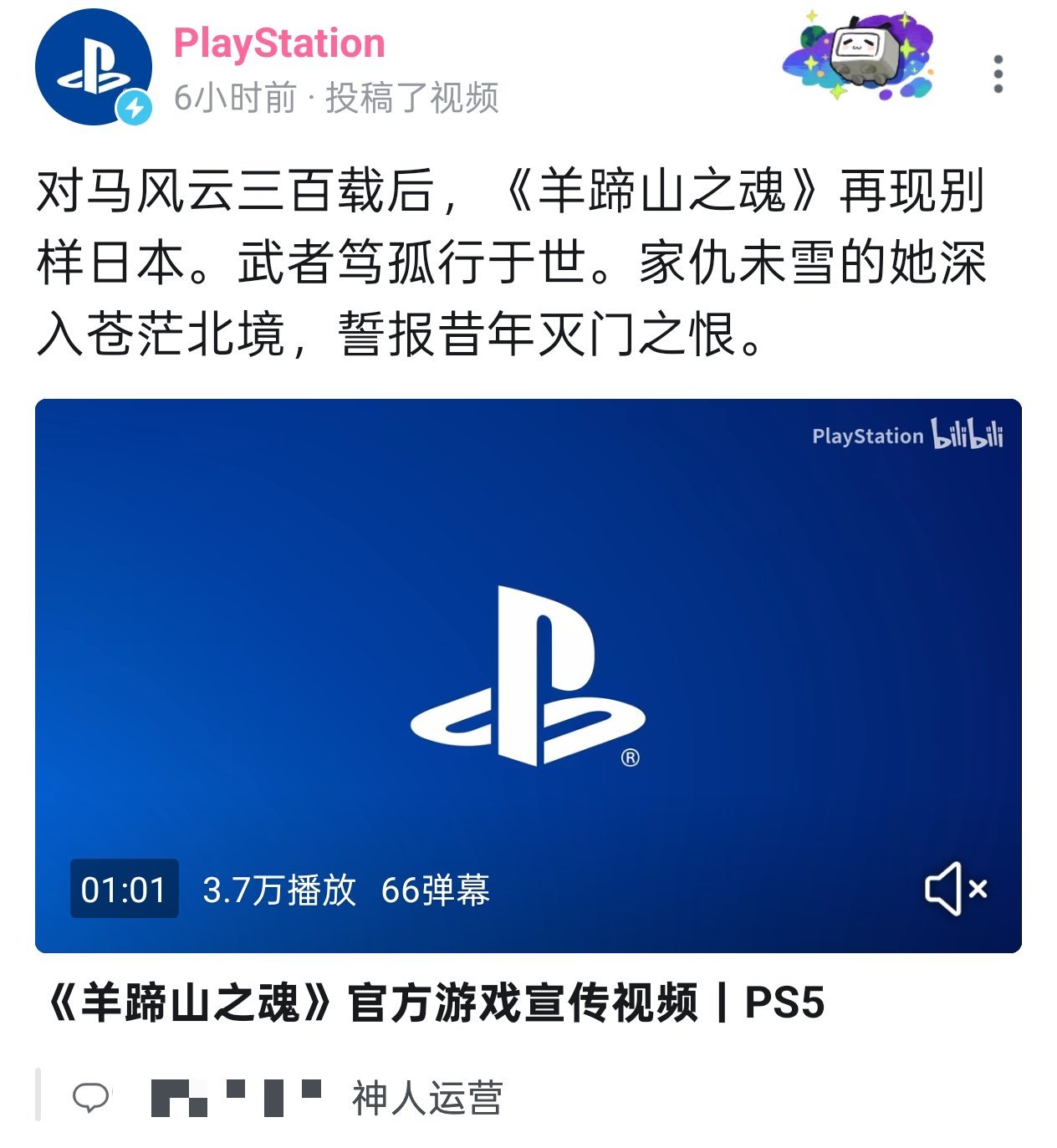The height and width of the screenshot is (1148, 1057).
Task: Tap the PlayStation username link
Action: [x=279, y=43]
